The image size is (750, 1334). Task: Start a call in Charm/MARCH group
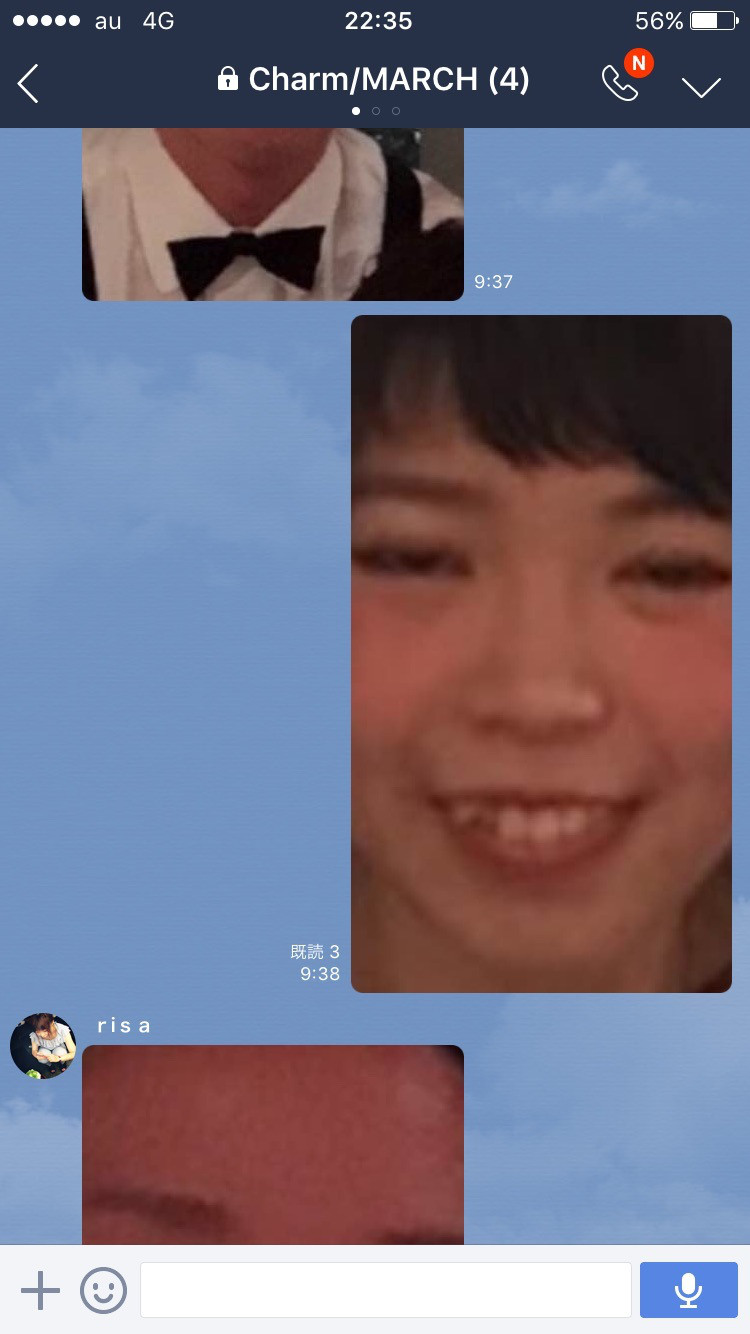pyautogui.click(x=620, y=83)
